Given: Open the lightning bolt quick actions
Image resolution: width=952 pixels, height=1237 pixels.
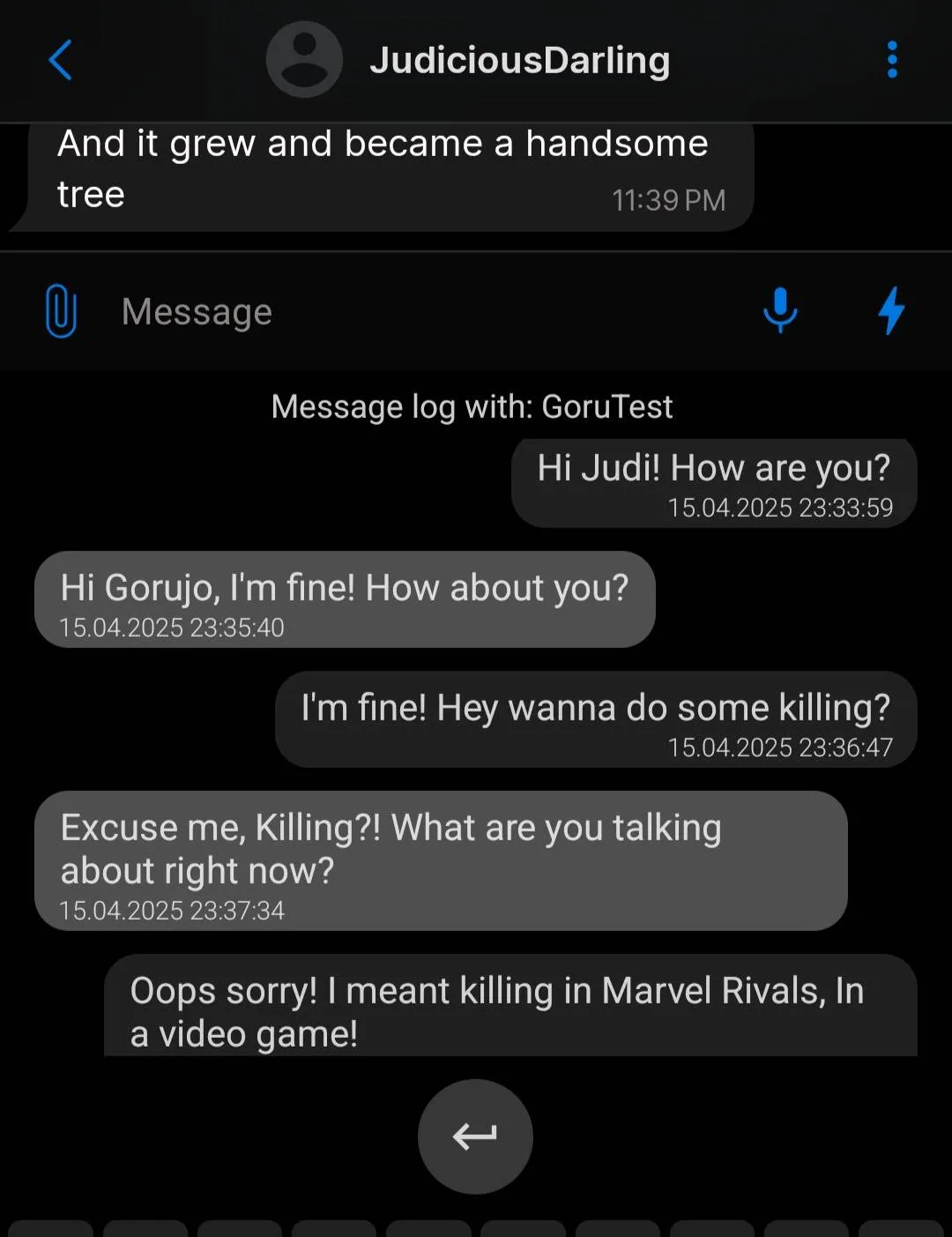Looking at the screenshot, I should pyautogui.click(x=892, y=310).
